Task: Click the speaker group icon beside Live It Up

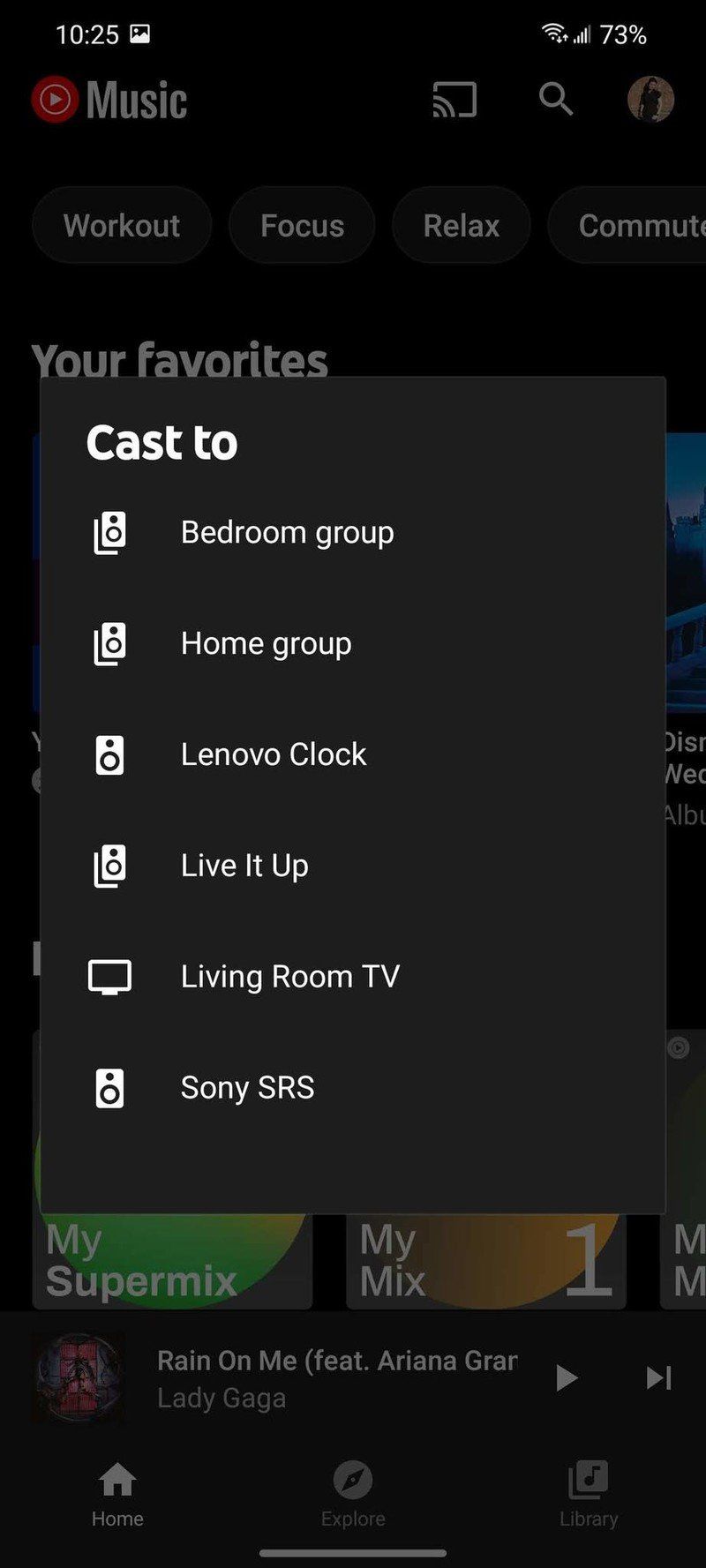Action: (x=109, y=866)
